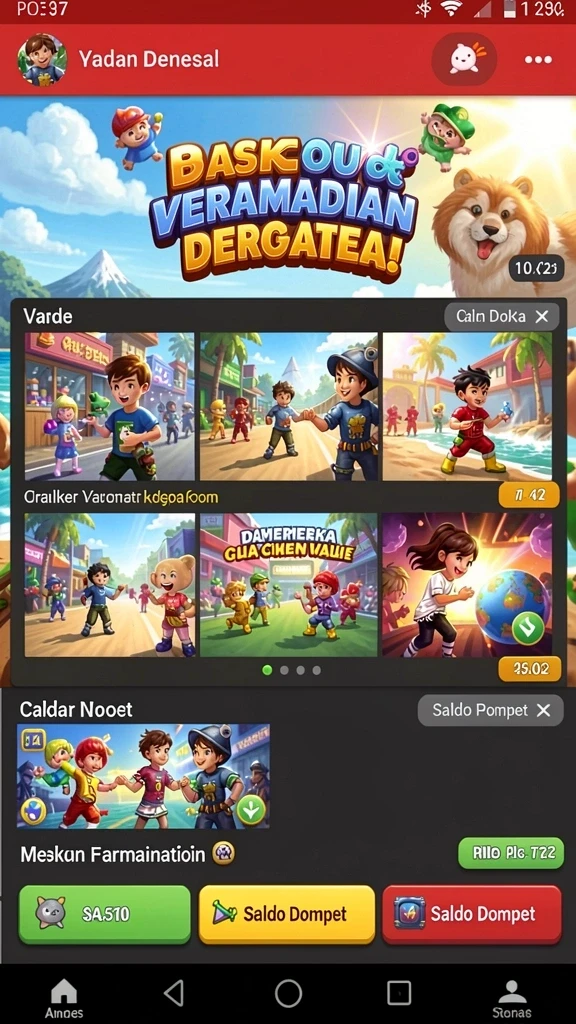Go to the home tab in bottom bar
Screen dimensions: 576x1024
[x=64, y=998]
